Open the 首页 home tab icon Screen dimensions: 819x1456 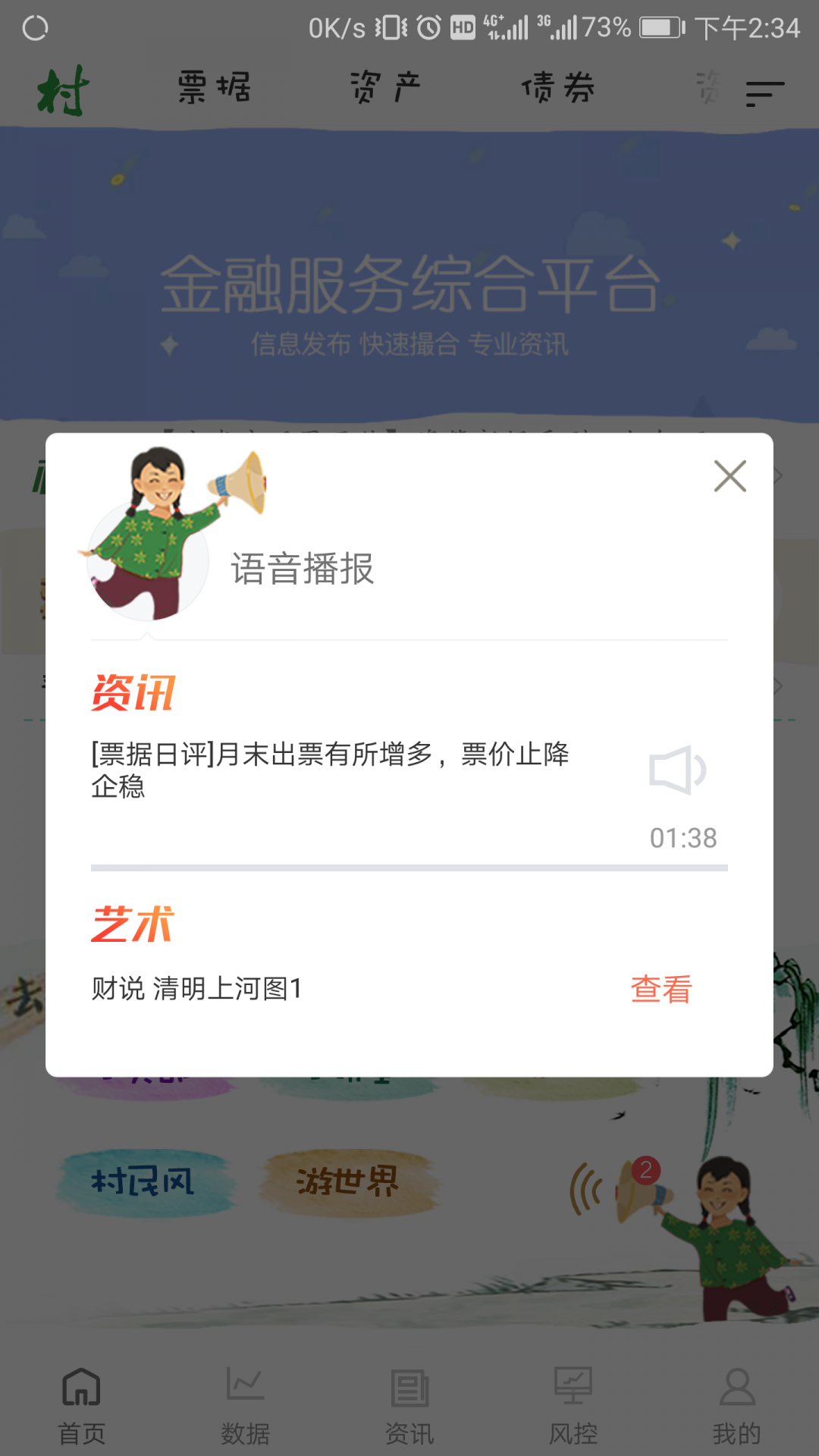pyautogui.click(x=81, y=1401)
